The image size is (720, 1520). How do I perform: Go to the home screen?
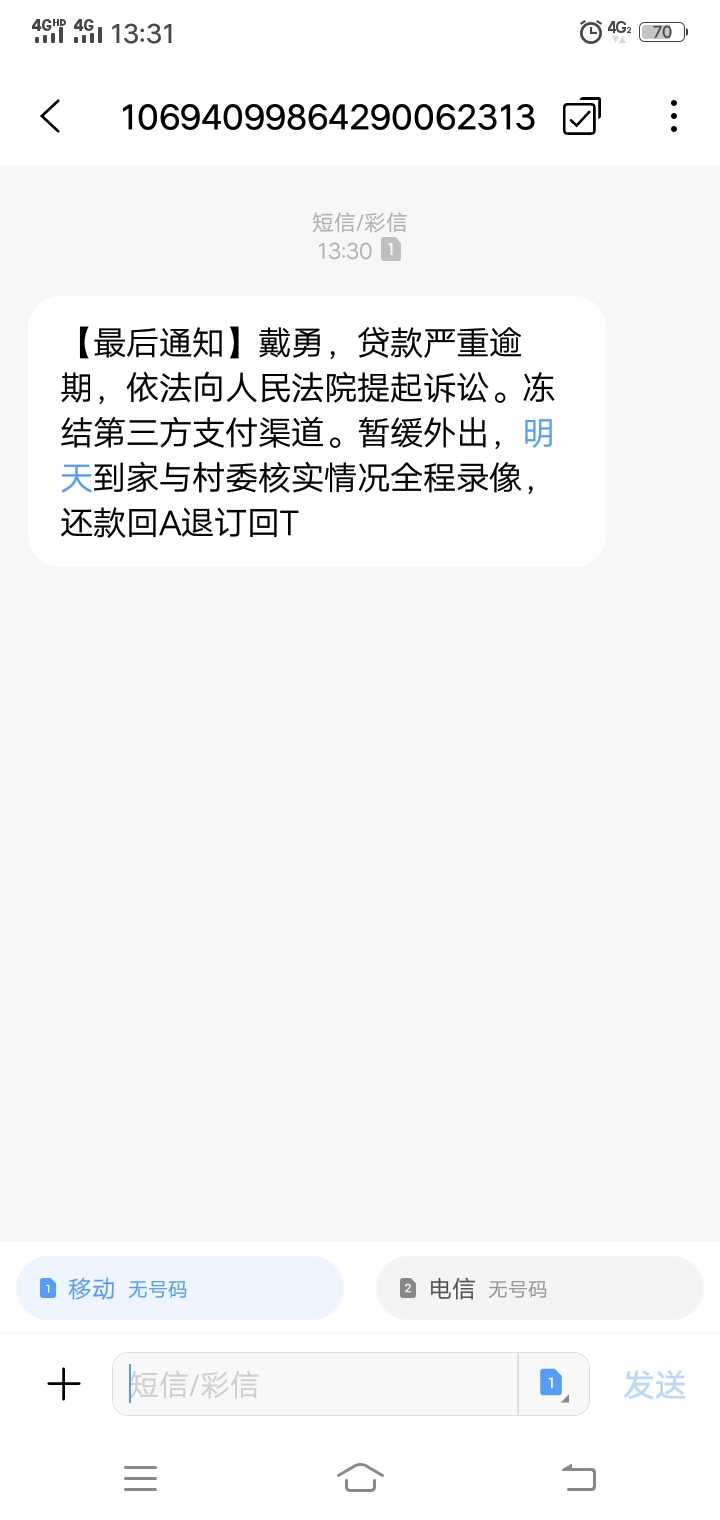coord(360,1477)
